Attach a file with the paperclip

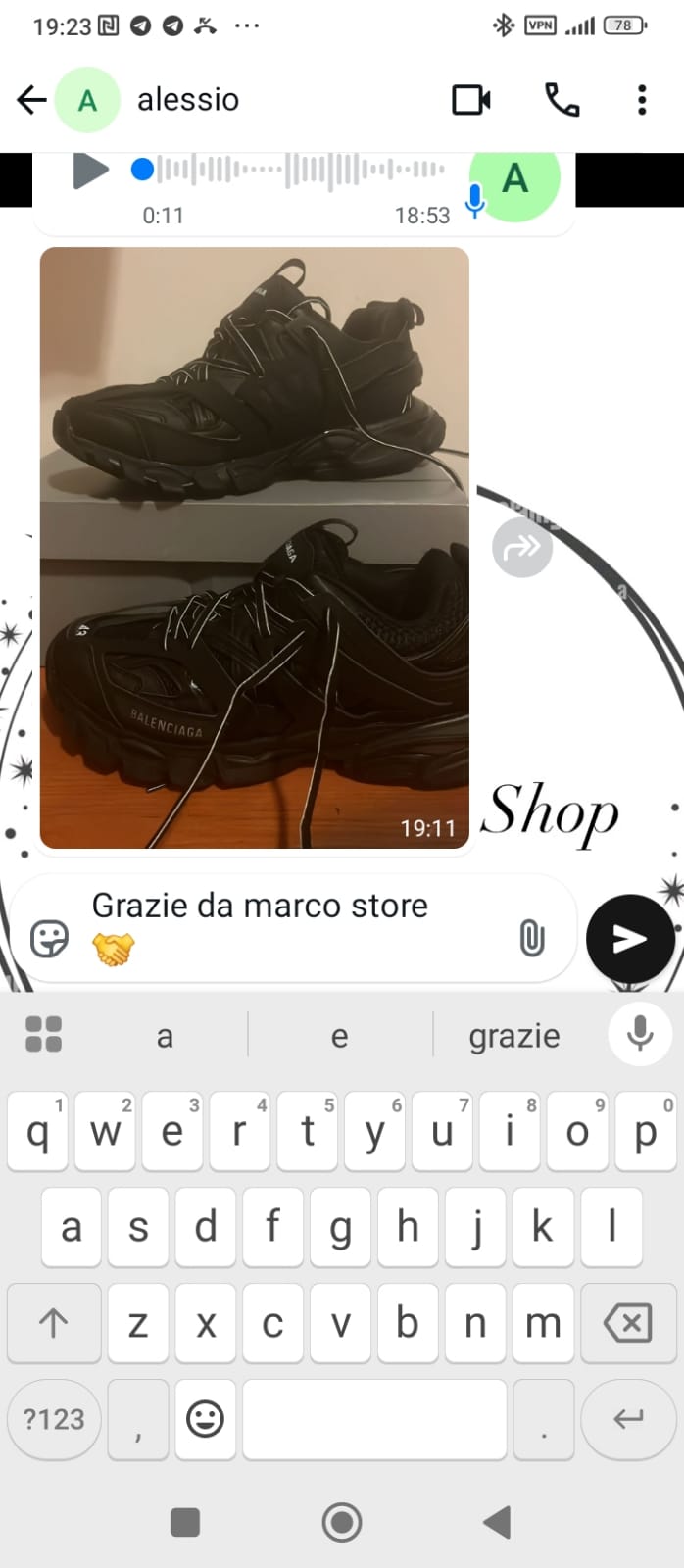tap(531, 938)
